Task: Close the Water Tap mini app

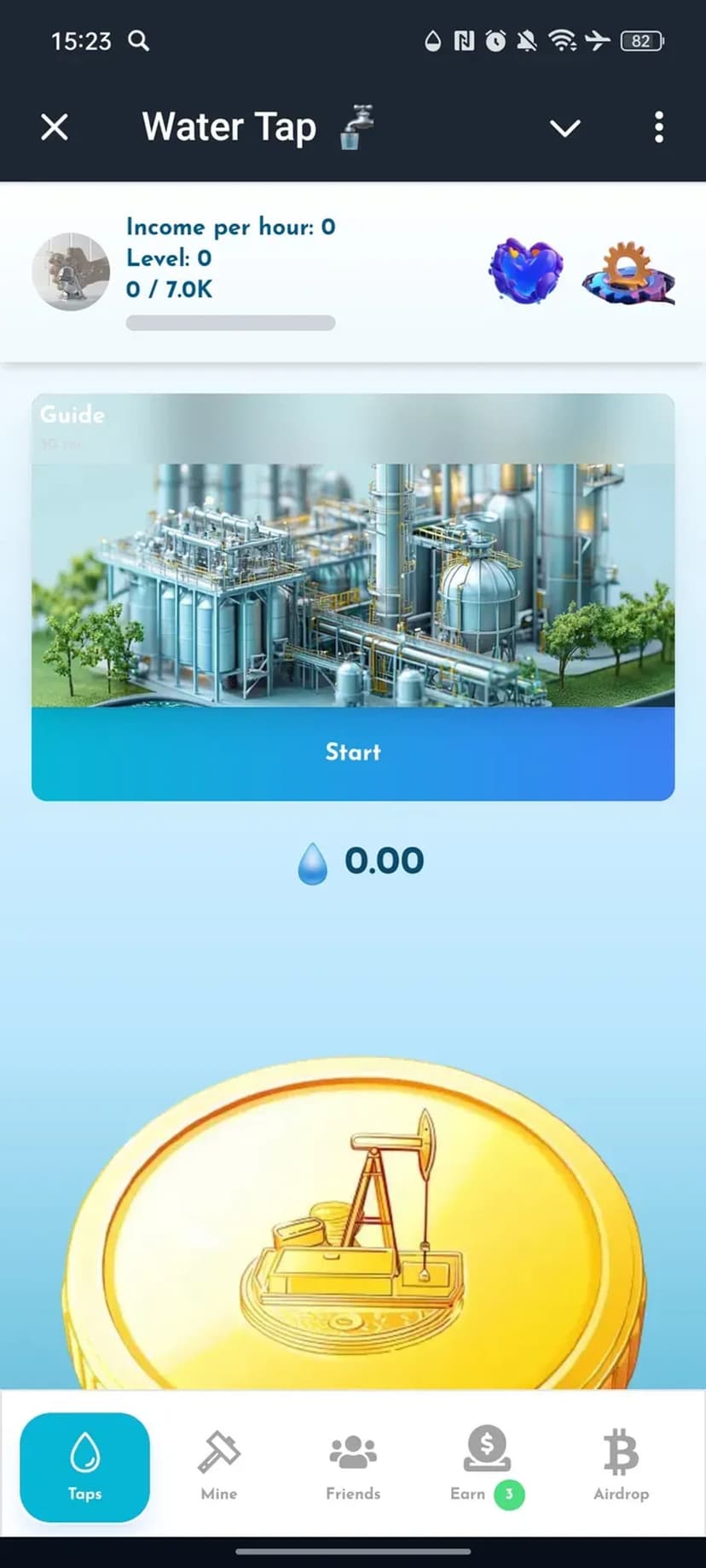Action: 55,128
